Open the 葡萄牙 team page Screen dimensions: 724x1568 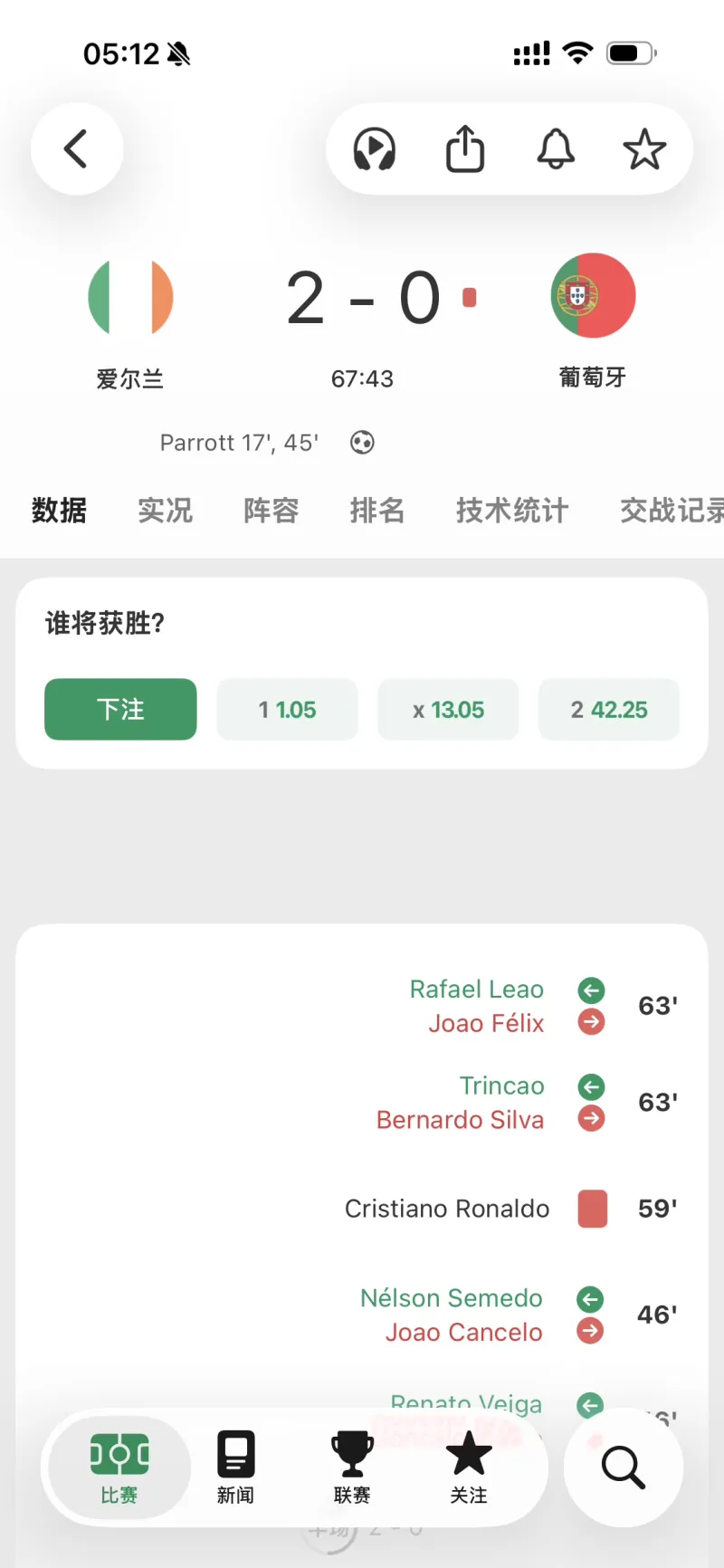click(593, 297)
